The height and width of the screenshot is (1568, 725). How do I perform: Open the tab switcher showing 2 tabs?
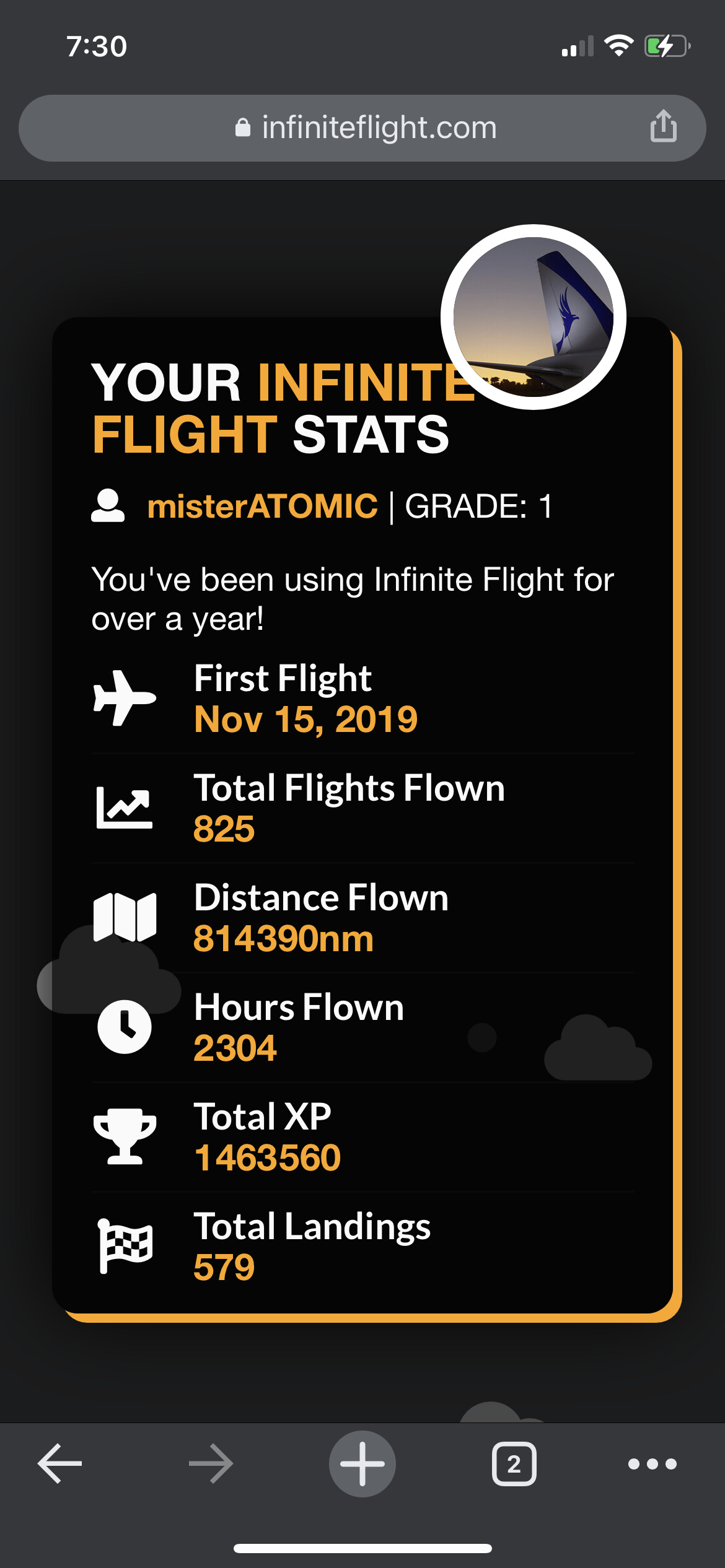514,1464
